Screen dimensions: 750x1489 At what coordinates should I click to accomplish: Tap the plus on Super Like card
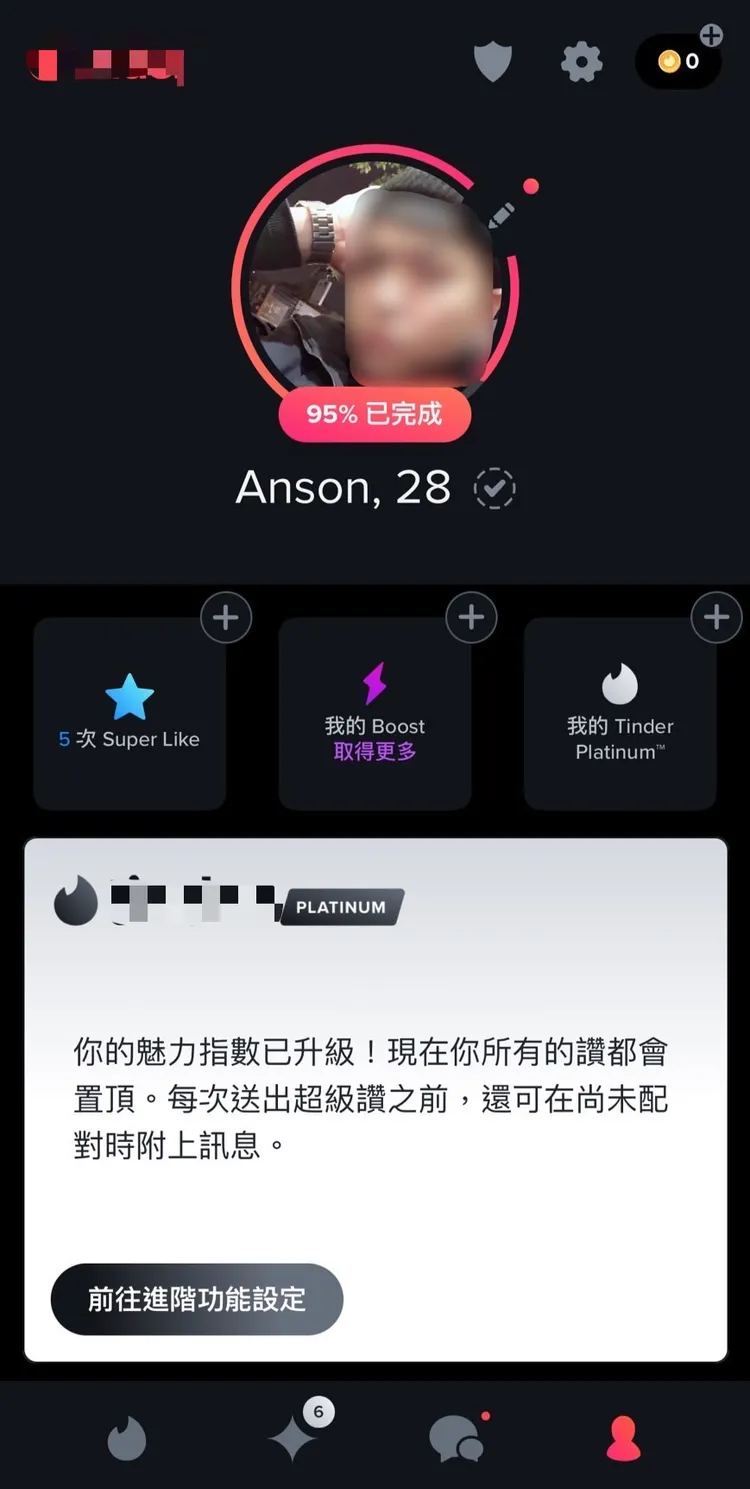225,617
